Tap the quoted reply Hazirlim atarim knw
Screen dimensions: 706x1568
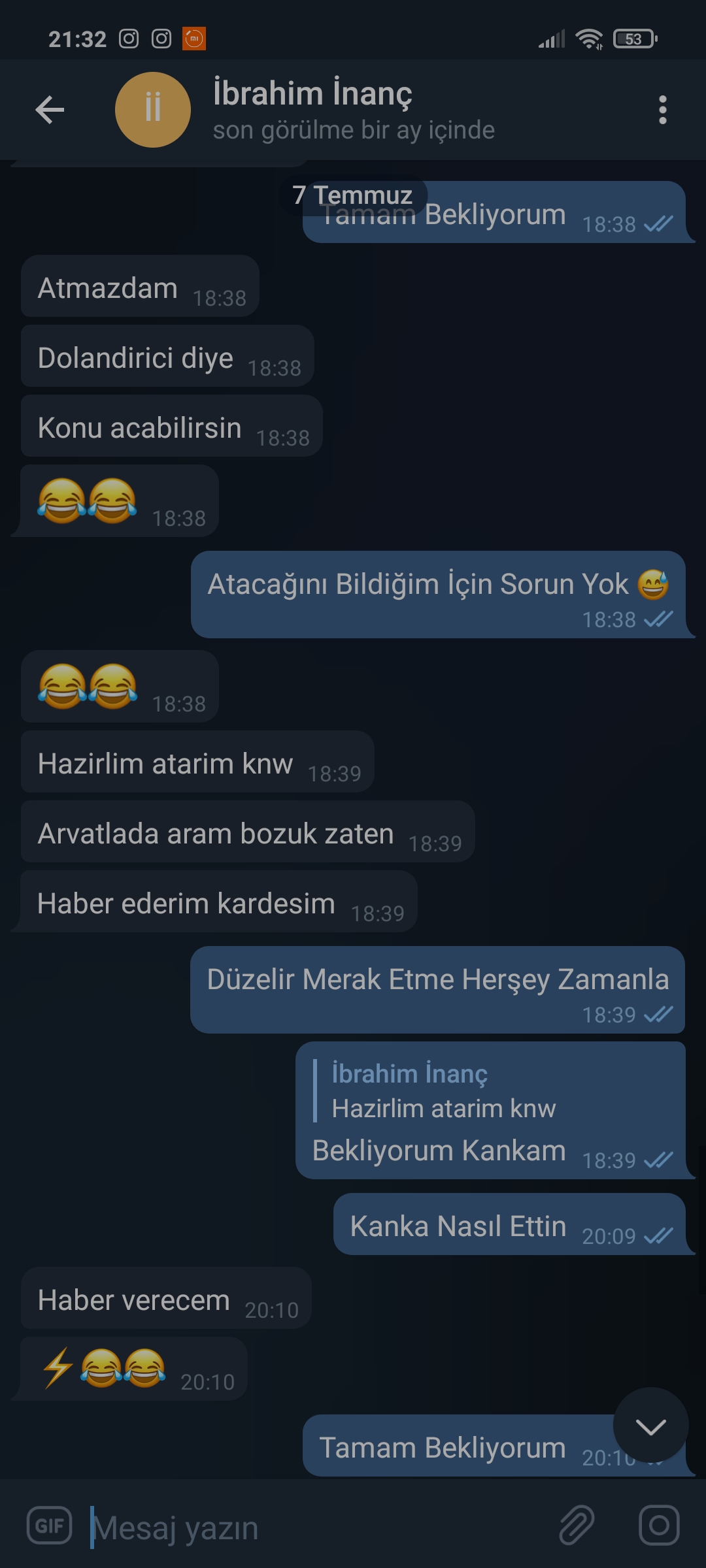pyautogui.click(x=445, y=1091)
